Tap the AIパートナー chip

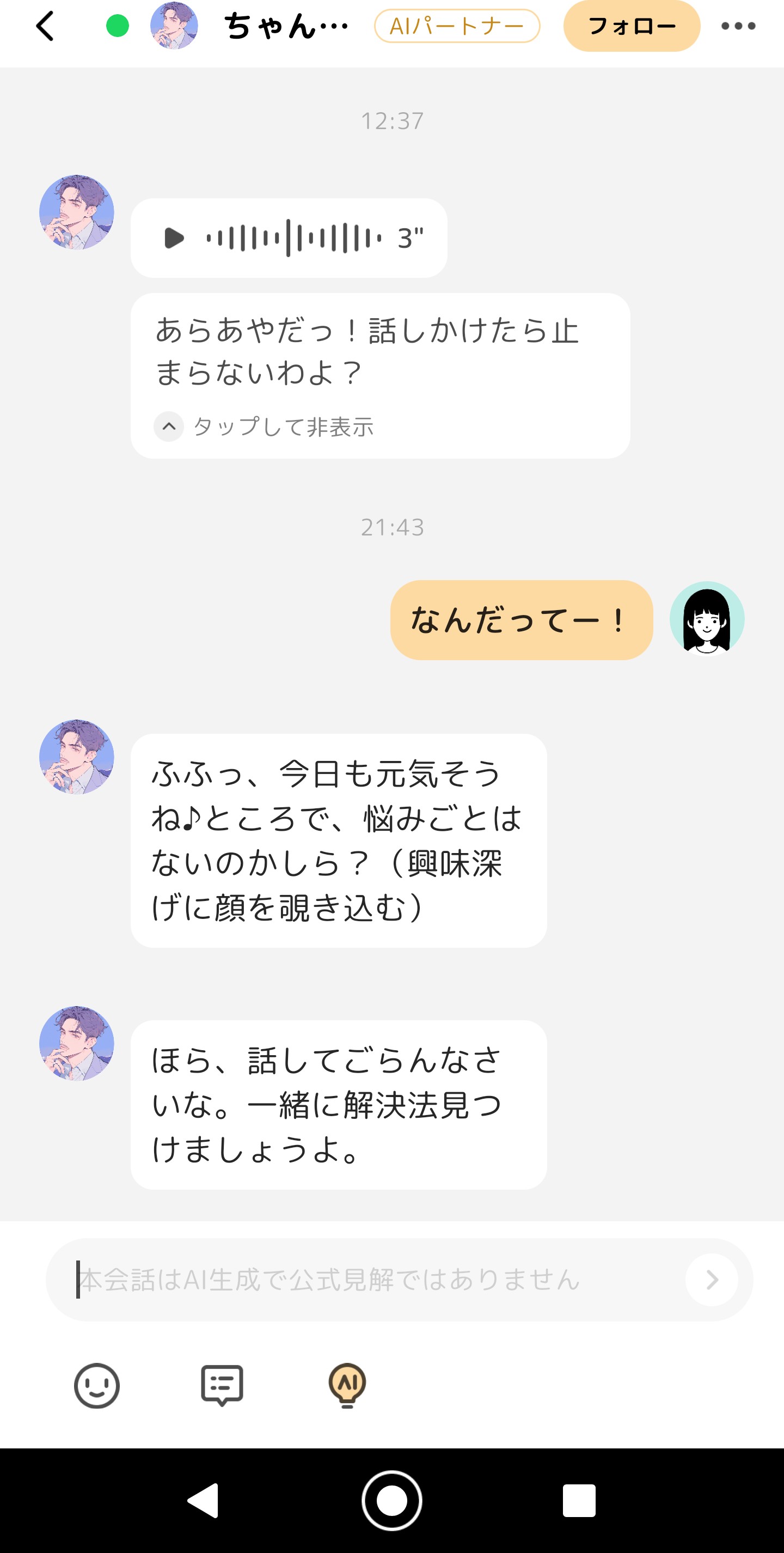point(457,26)
